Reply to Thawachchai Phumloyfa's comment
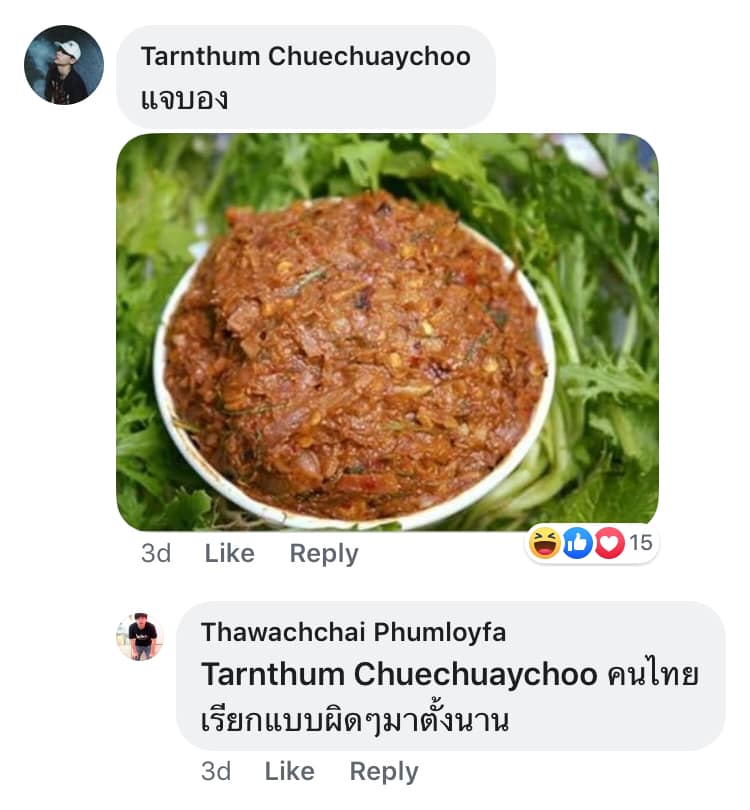The image size is (750, 810). click(383, 771)
